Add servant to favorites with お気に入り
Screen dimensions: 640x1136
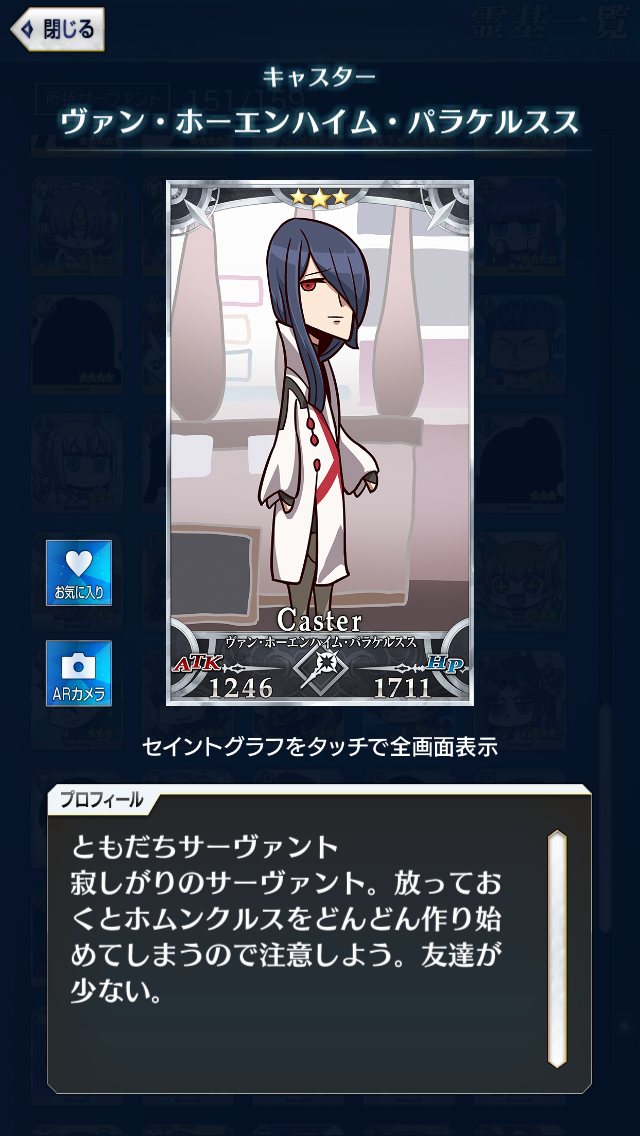tap(78, 573)
